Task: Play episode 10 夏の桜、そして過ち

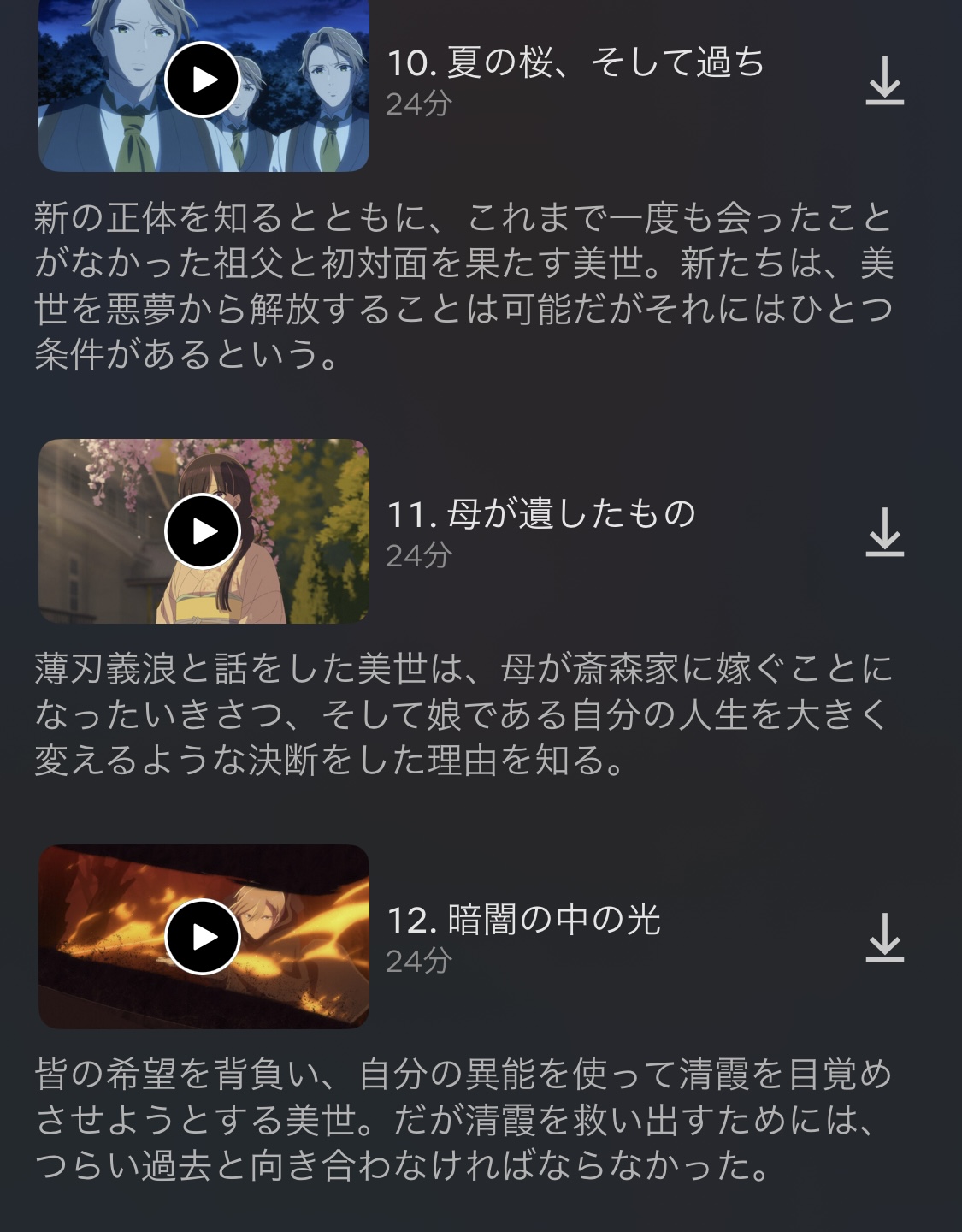Action: click(x=203, y=80)
